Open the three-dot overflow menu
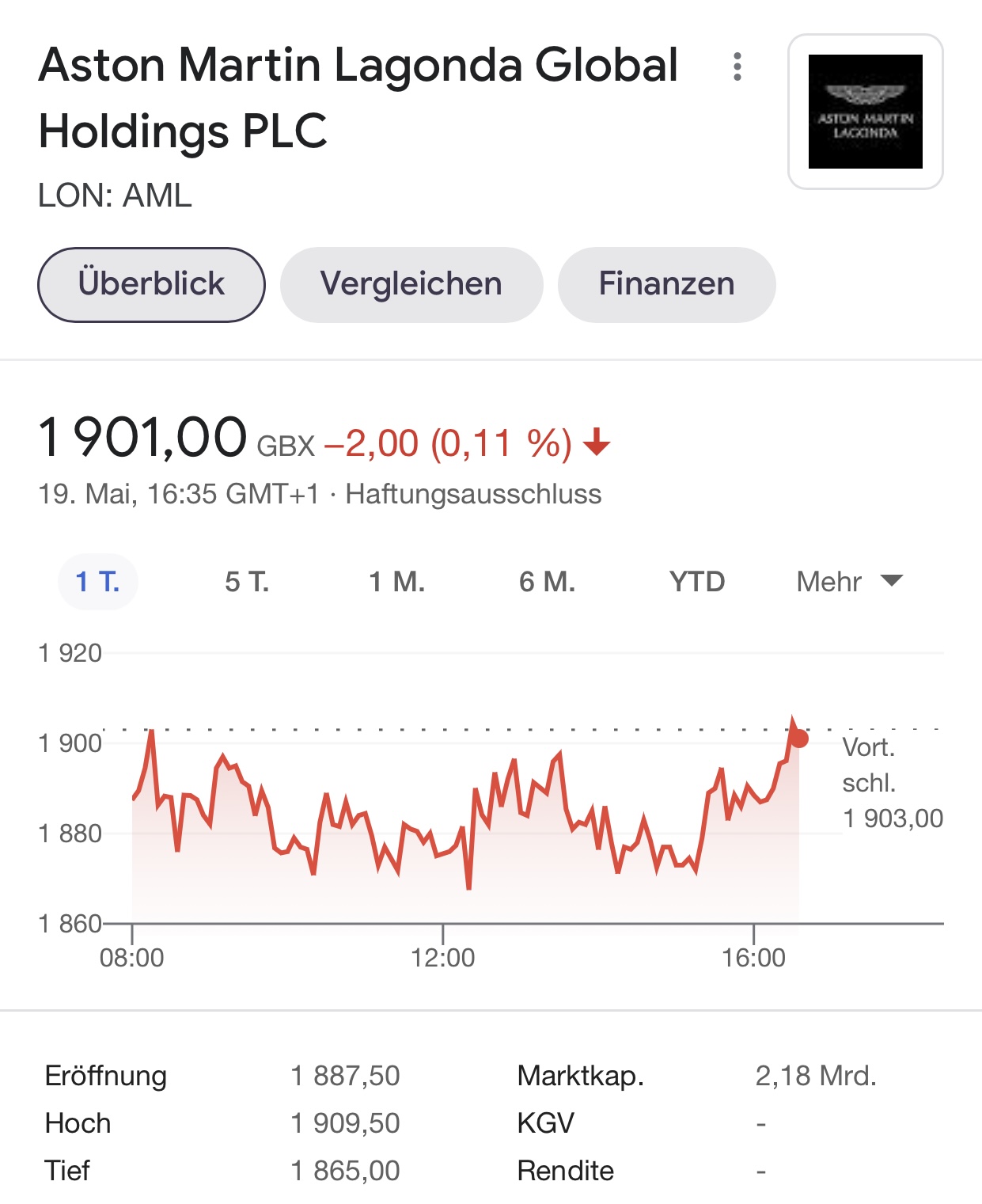The width and height of the screenshot is (982, 1204). (737, 66)
